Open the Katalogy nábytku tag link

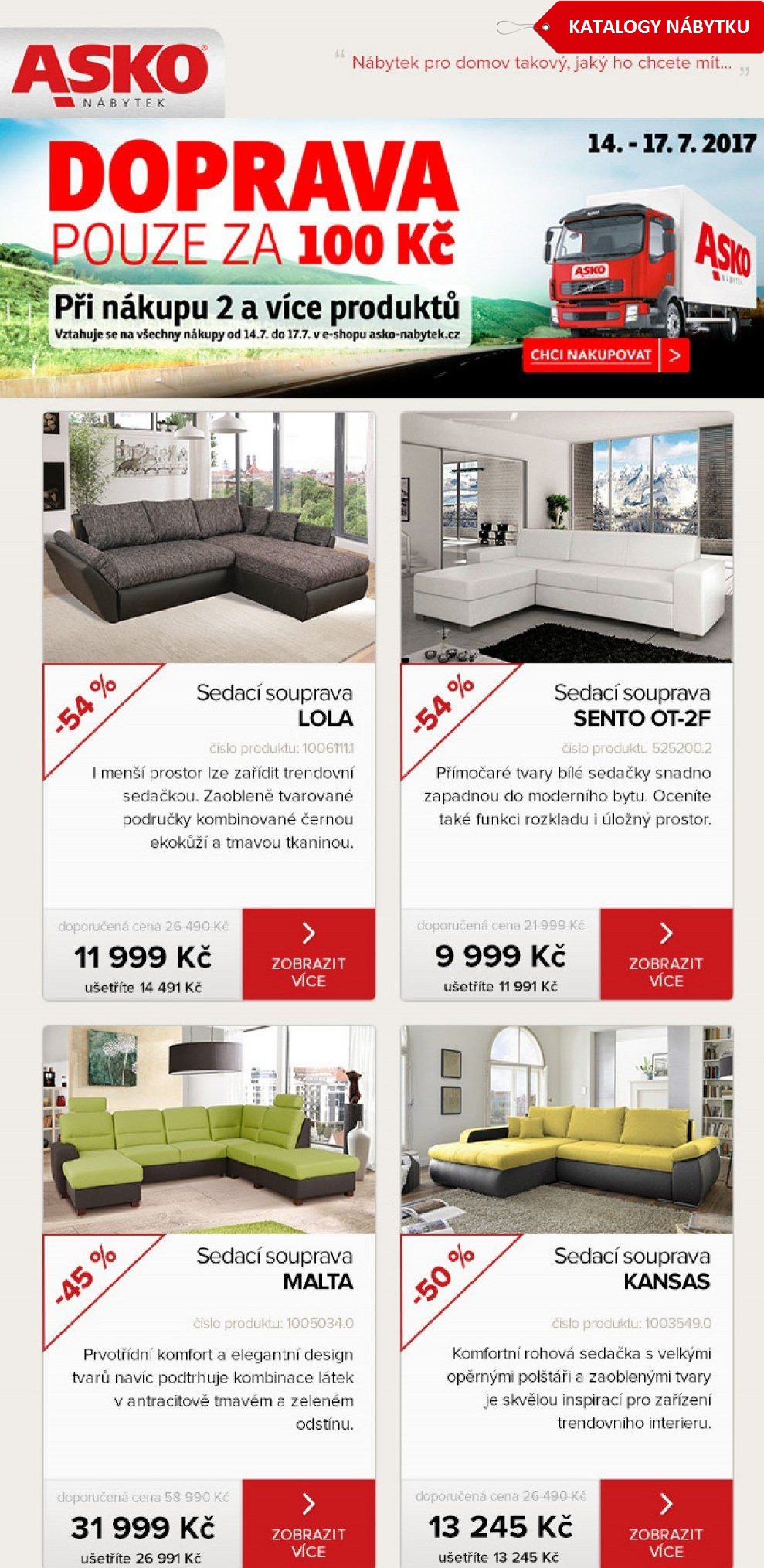coord(657,27)
